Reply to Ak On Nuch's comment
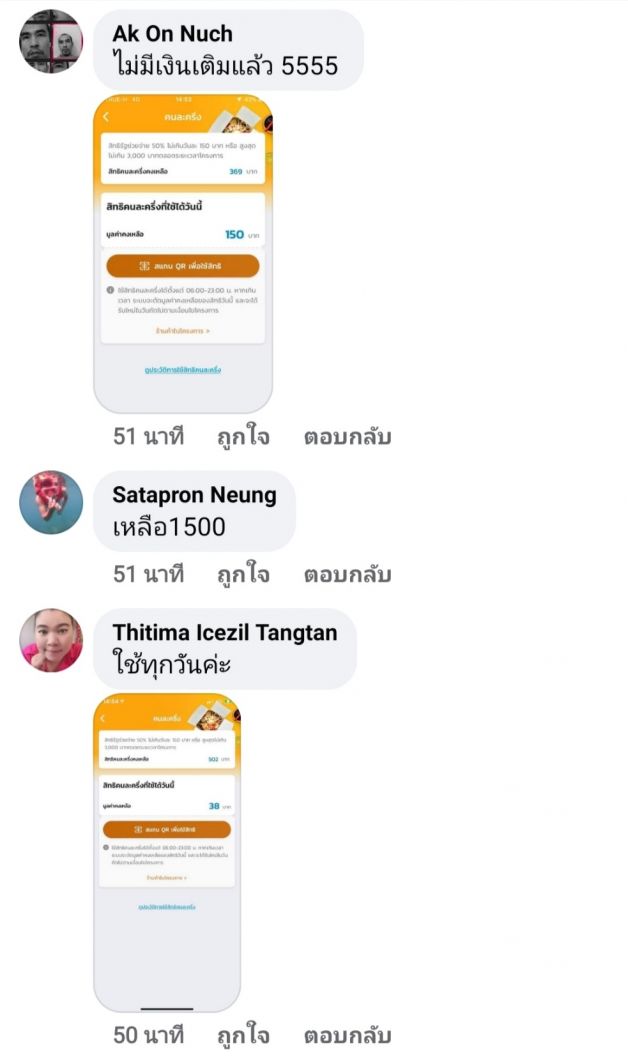628x1064 pixels. click(x=348, y=436)
